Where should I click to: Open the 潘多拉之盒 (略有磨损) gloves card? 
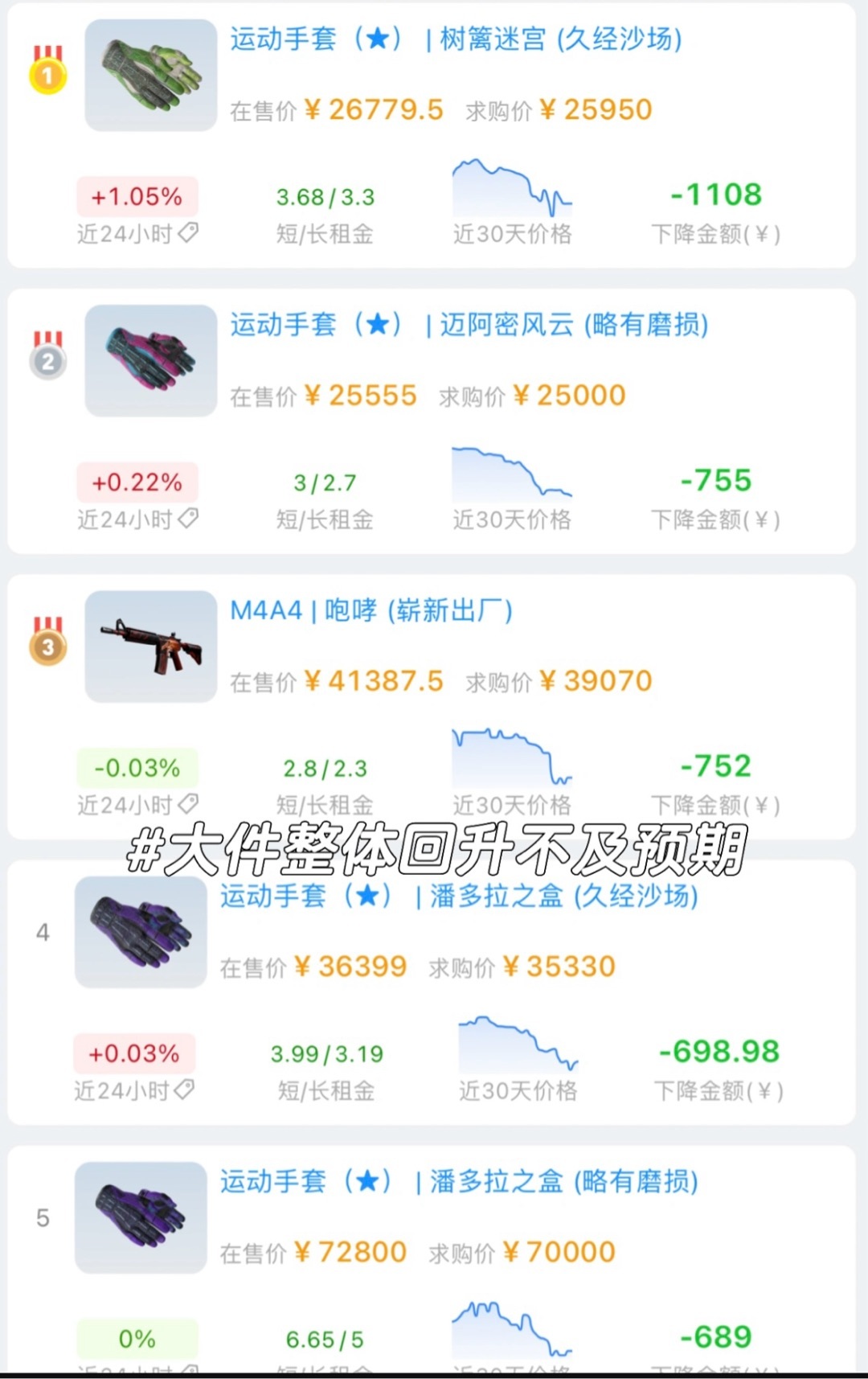(x=459, y=1181)
